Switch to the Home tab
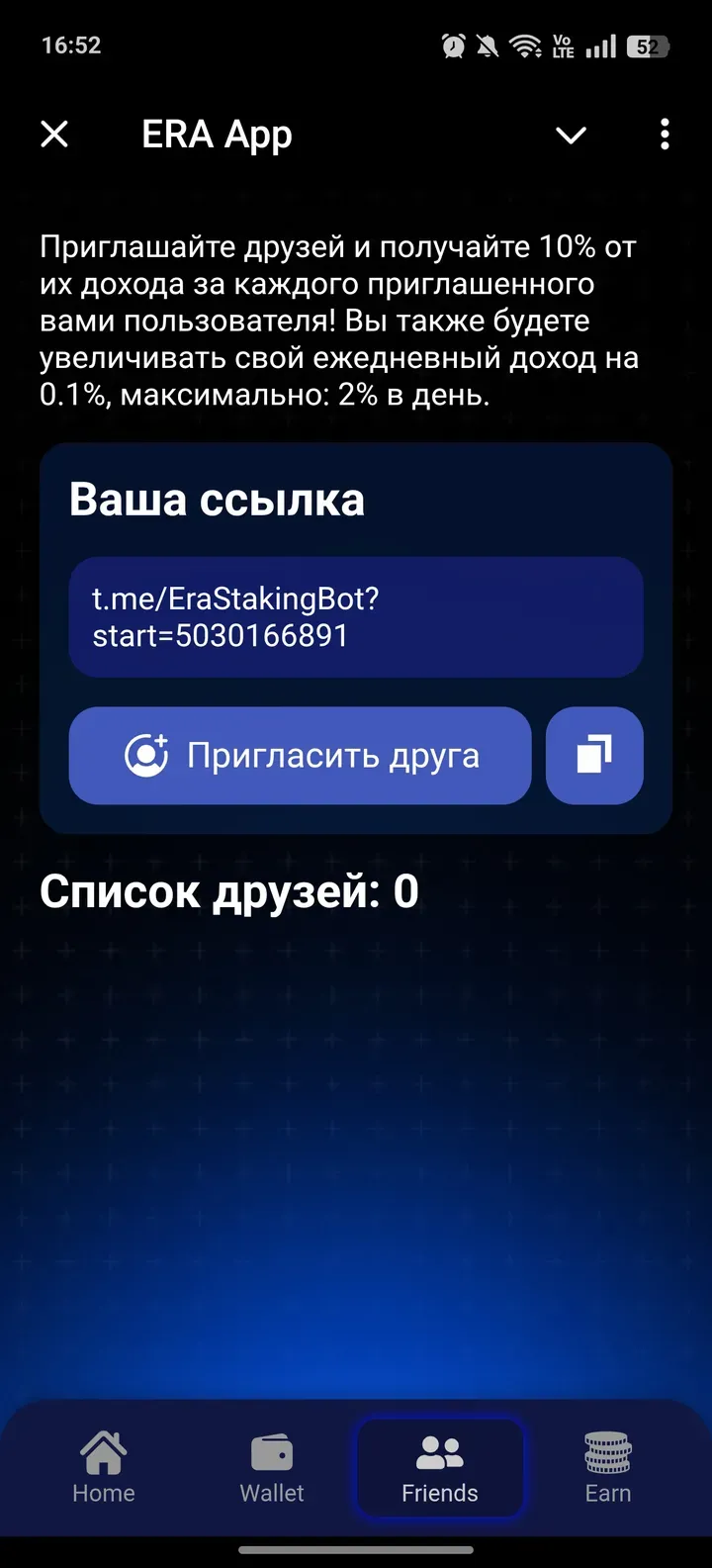The width and height of the screenshot is (712, 1568). pyautogui.click(x=103, y=1467)
